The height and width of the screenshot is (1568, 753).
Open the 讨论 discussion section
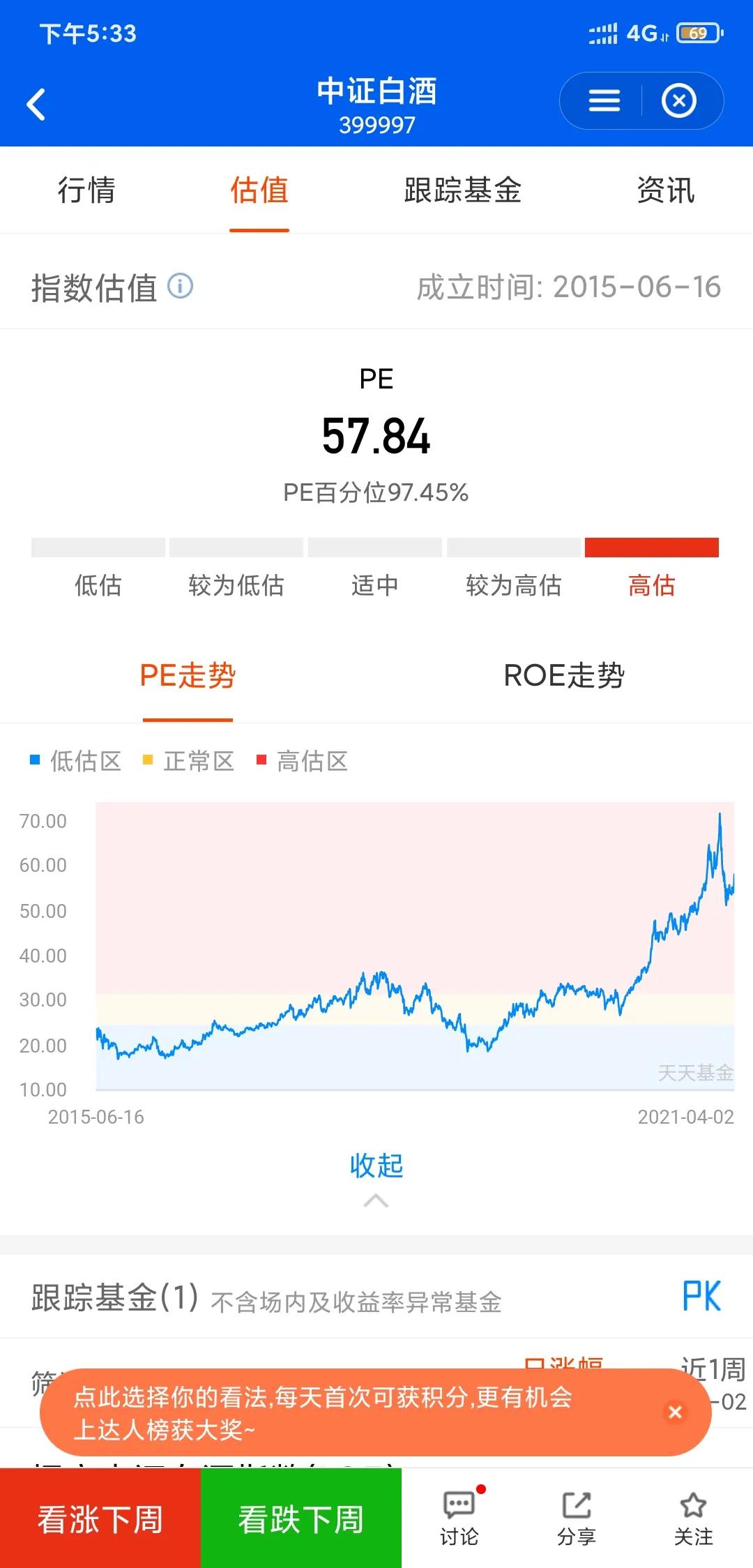point(459,1518)
